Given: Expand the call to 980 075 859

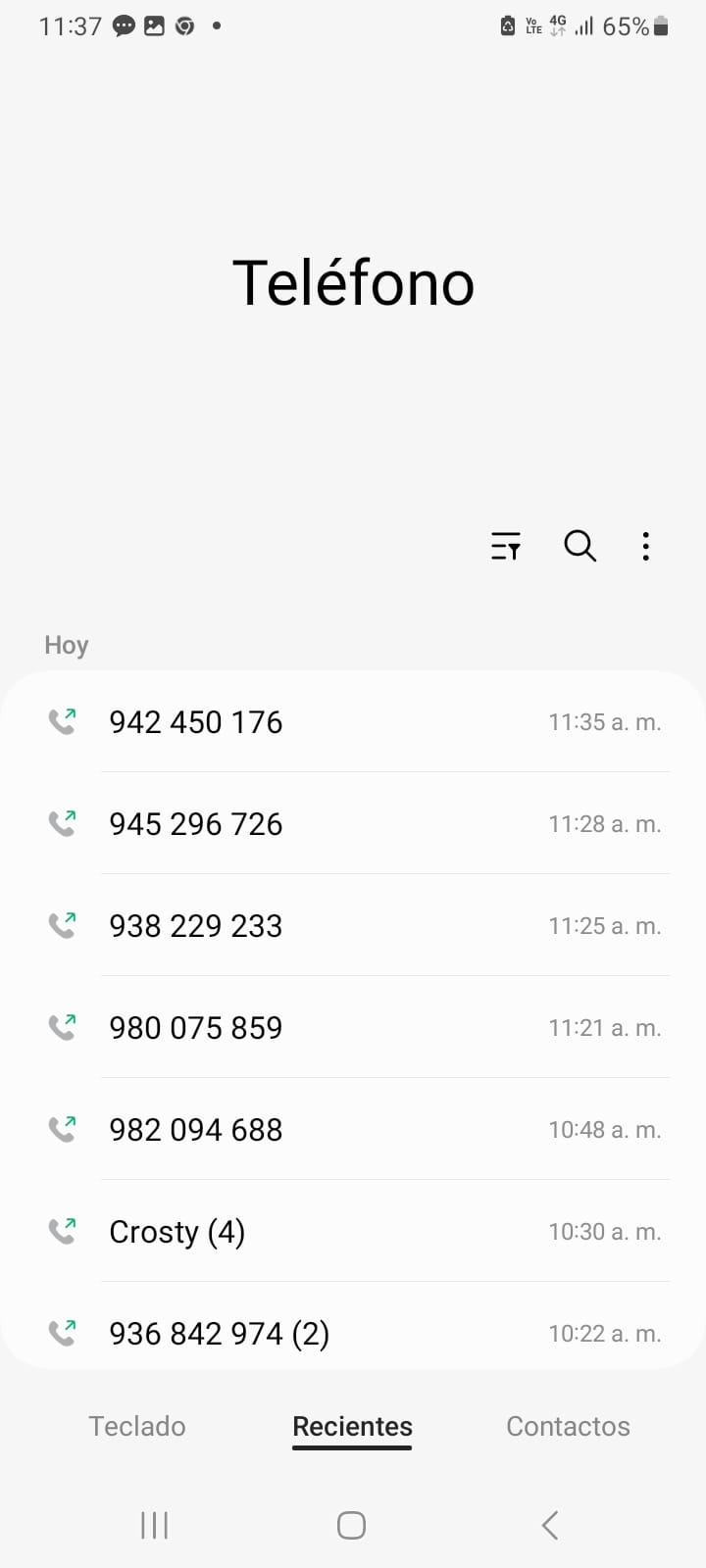Looking at the screenshot, I should (353, 1028).
